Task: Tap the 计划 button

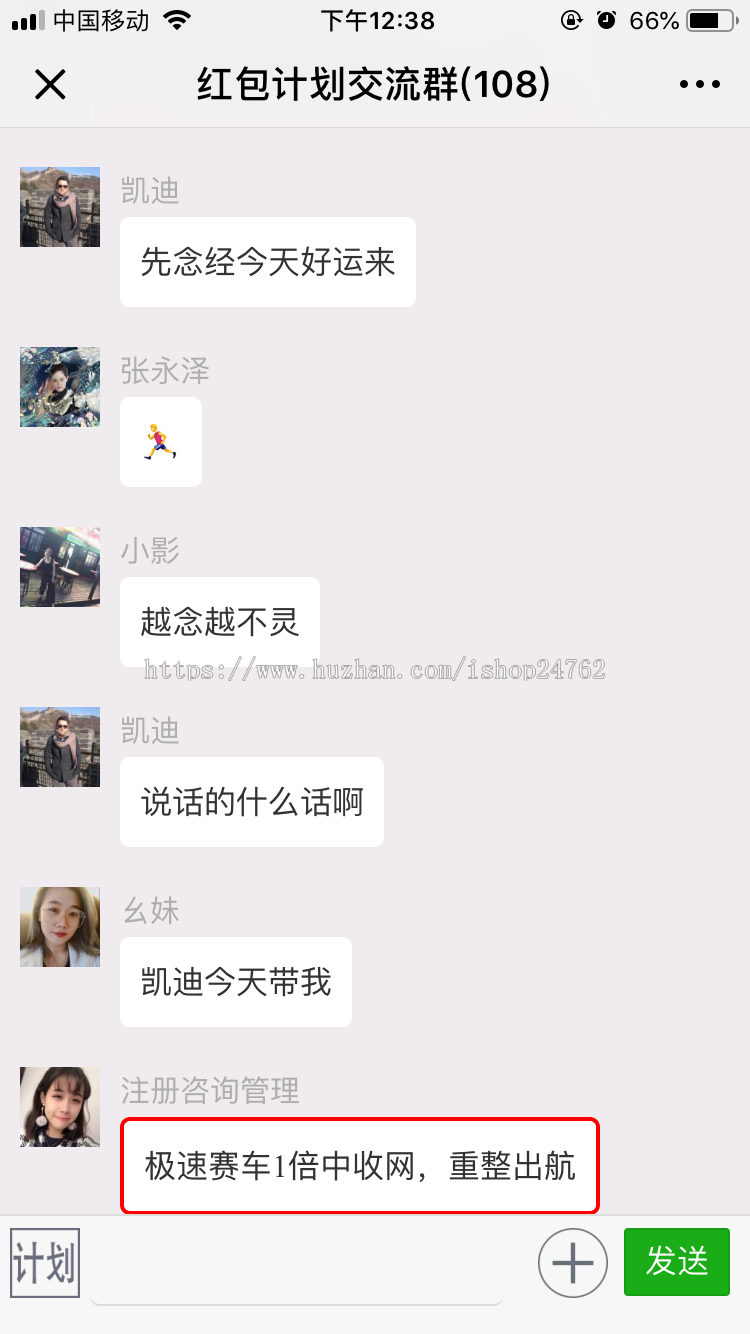Action: click(45, 1263)
